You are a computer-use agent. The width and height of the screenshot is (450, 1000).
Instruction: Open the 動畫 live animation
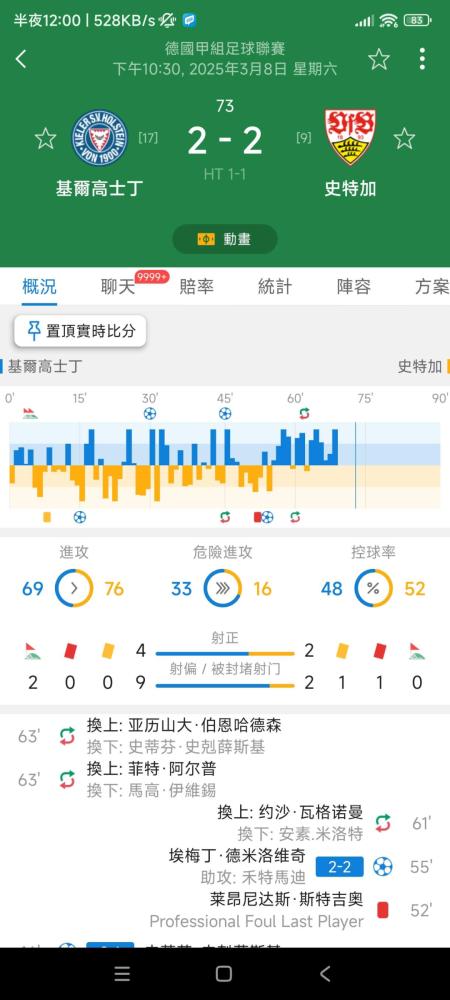pyautogui.click(x=225, y=239)
